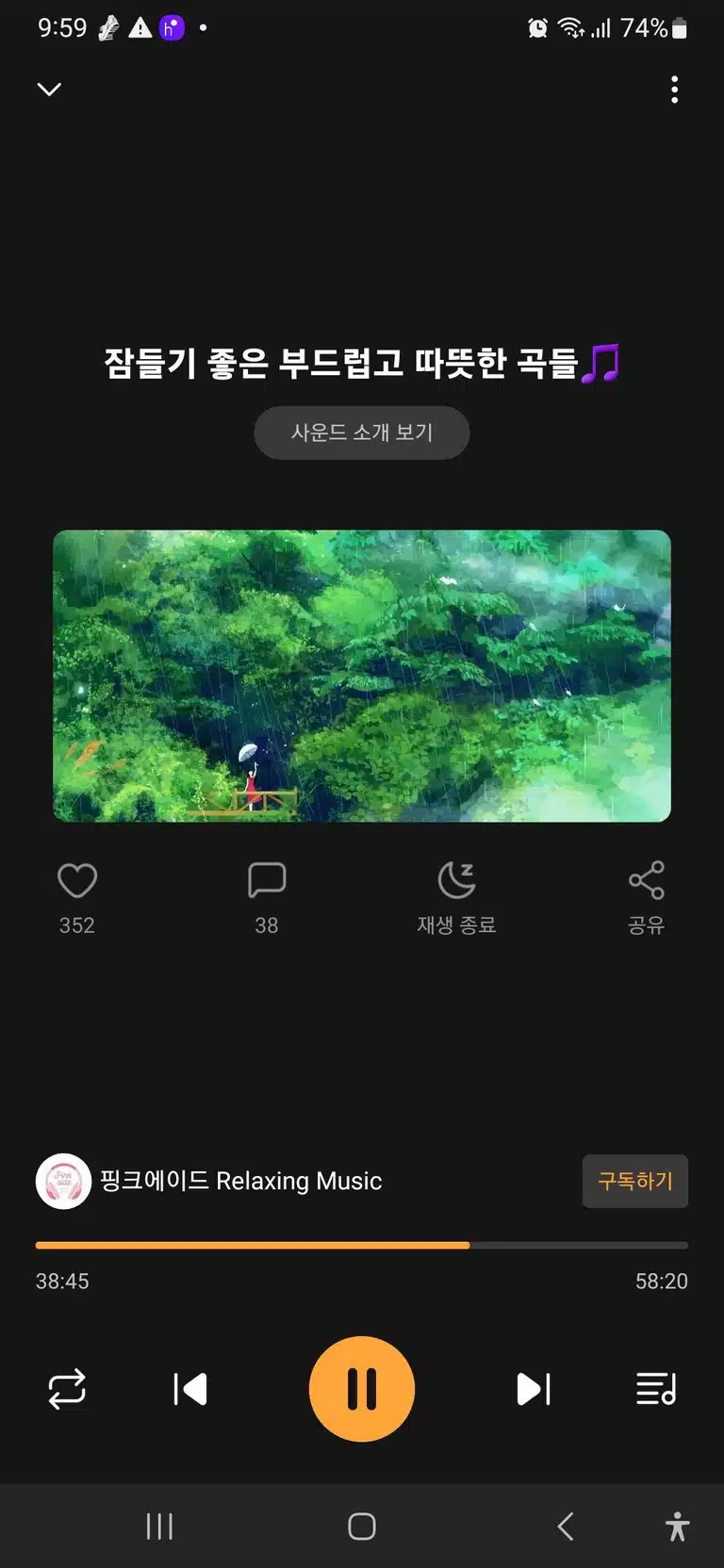Collapse the player with the down chevron
The width and height of the screenshot is (724, 1568).
tap(49, 89)
